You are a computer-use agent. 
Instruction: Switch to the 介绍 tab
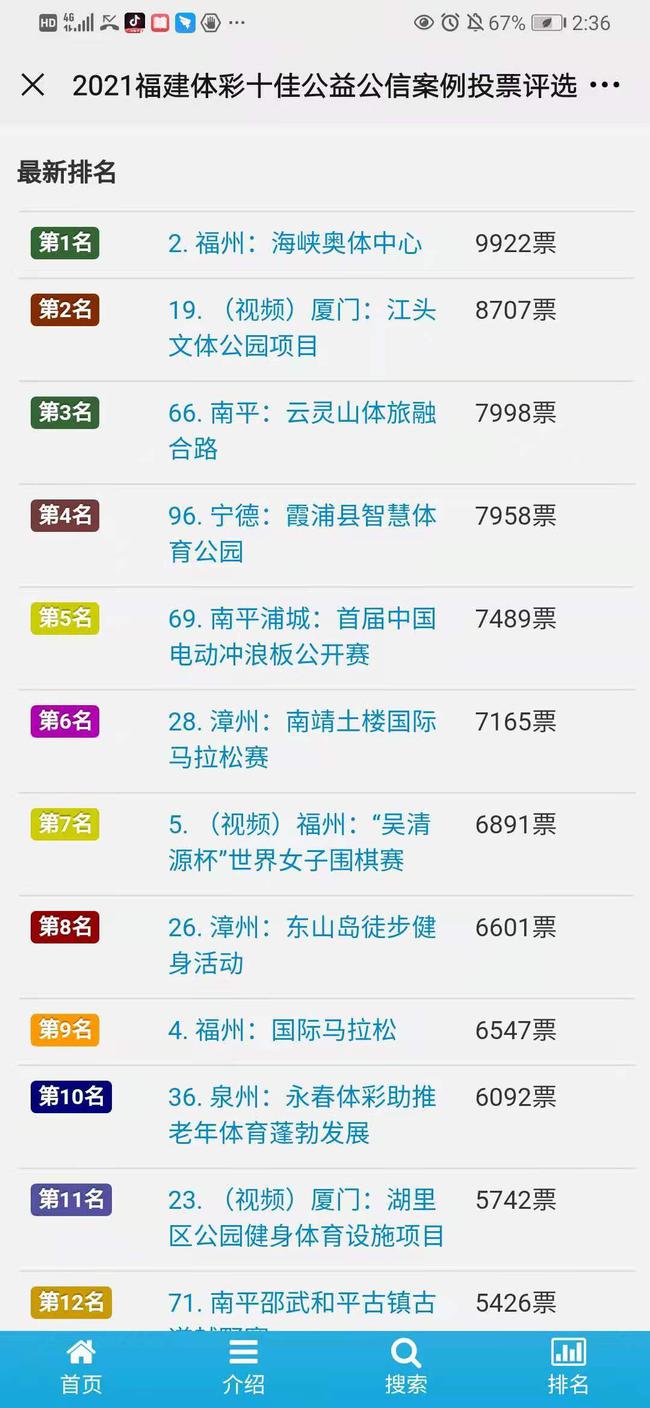coord(243,1368)
